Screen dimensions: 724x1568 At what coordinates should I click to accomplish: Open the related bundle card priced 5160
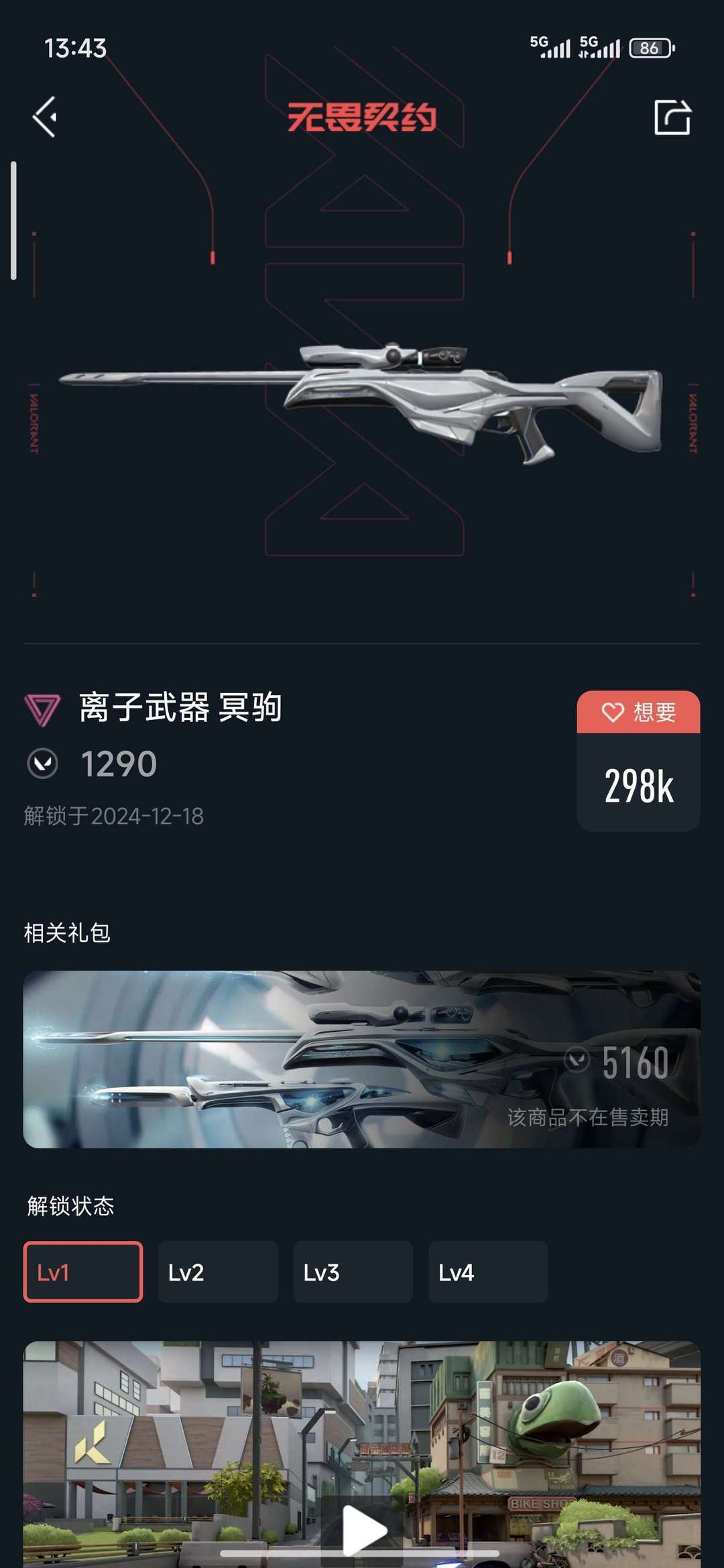(x=362, y=1059)
